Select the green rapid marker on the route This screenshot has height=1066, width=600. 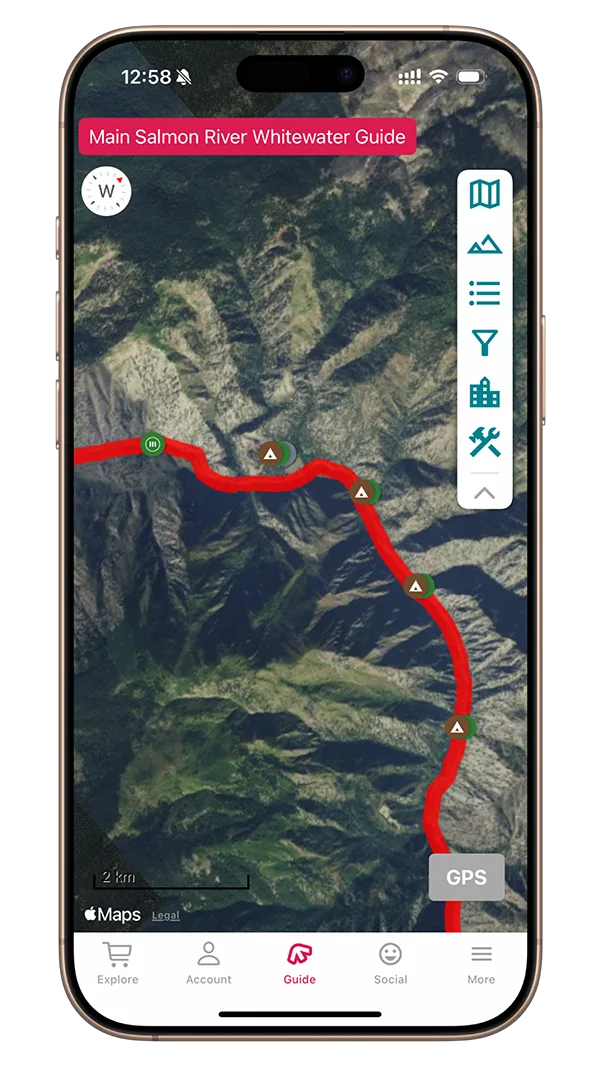coord(153,445)
